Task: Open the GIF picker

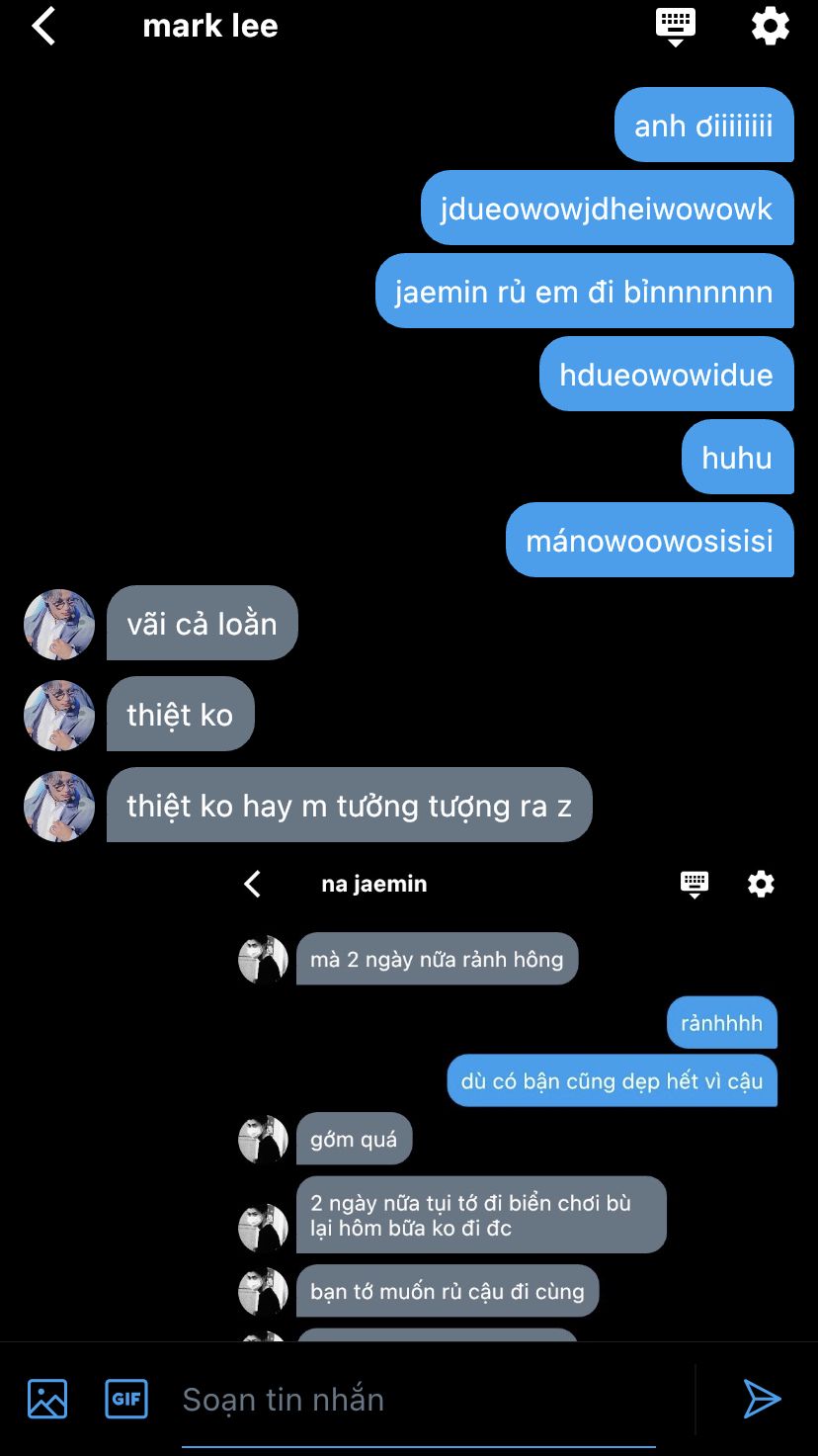Action: pyautogui.click(x=126, y=1399)
